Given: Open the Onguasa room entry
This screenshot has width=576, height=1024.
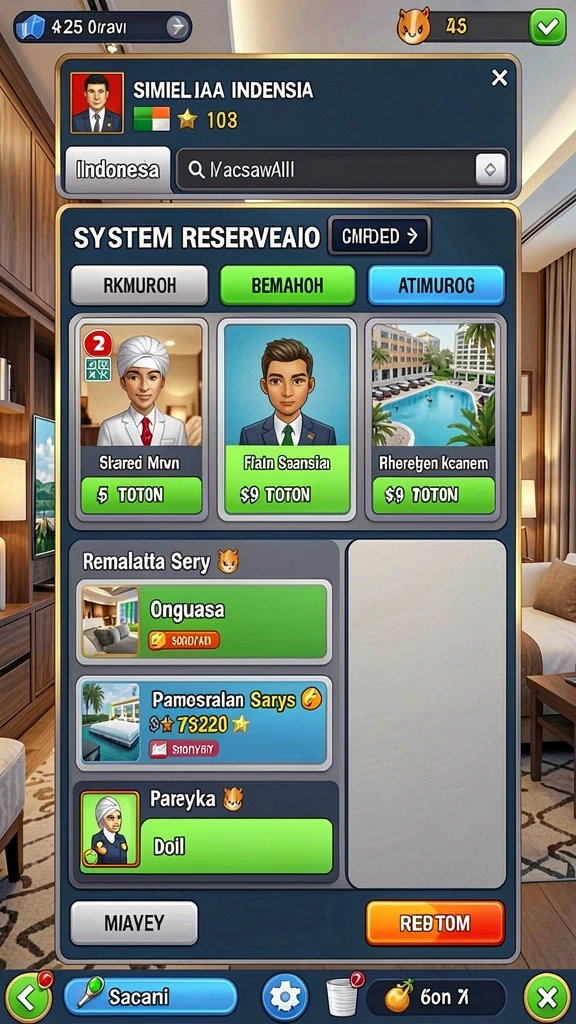Looking at the screenshot, I should pyautogui.click(x=204, y=621).
